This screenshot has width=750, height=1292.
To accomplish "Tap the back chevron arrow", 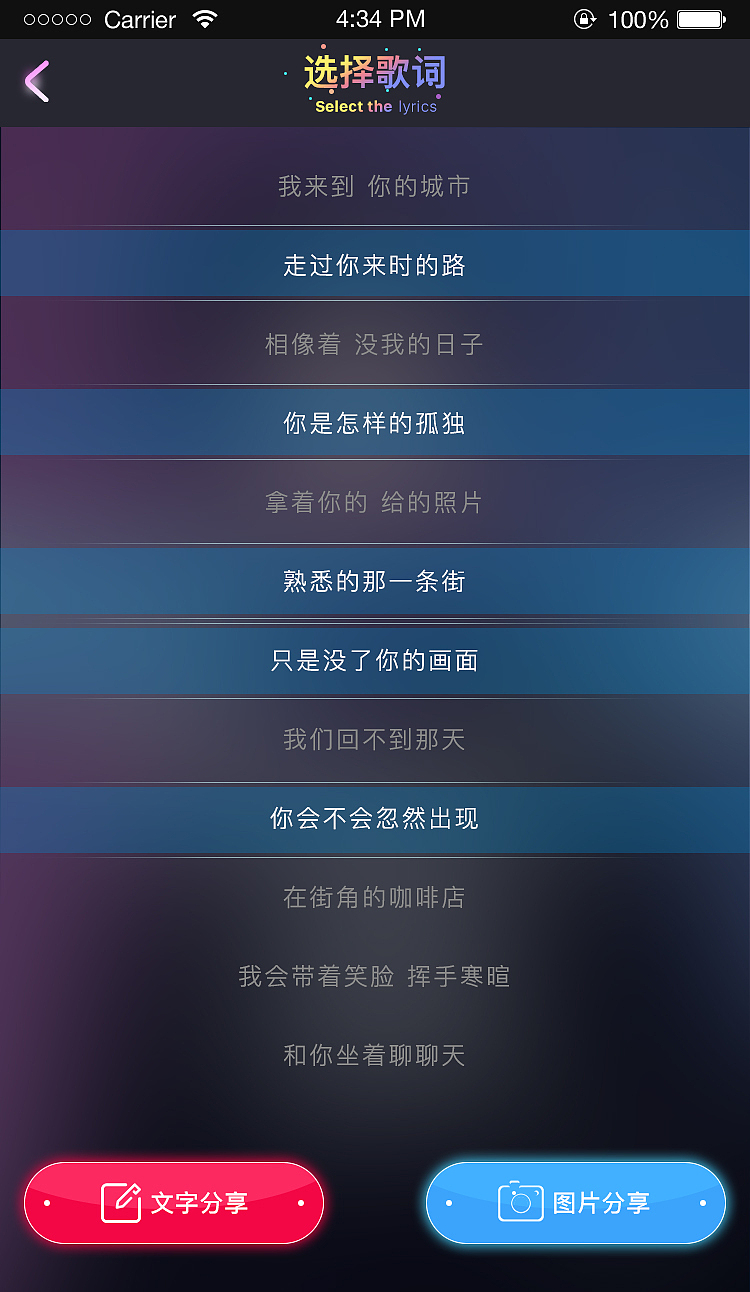I will pyautogui.click(x=35, y=83).
